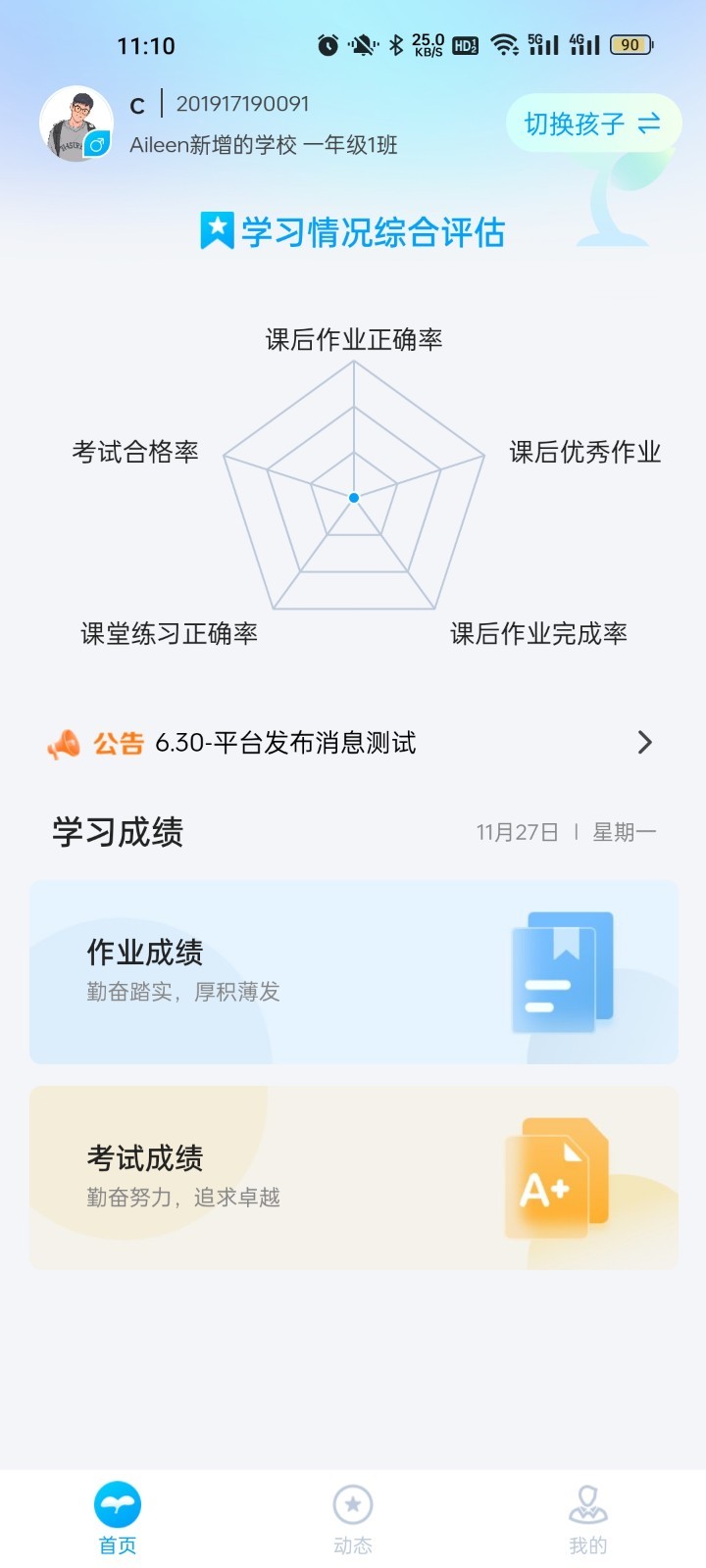Open the student profile avatar
Viewport: 706px width, 1568px height.
76,123
